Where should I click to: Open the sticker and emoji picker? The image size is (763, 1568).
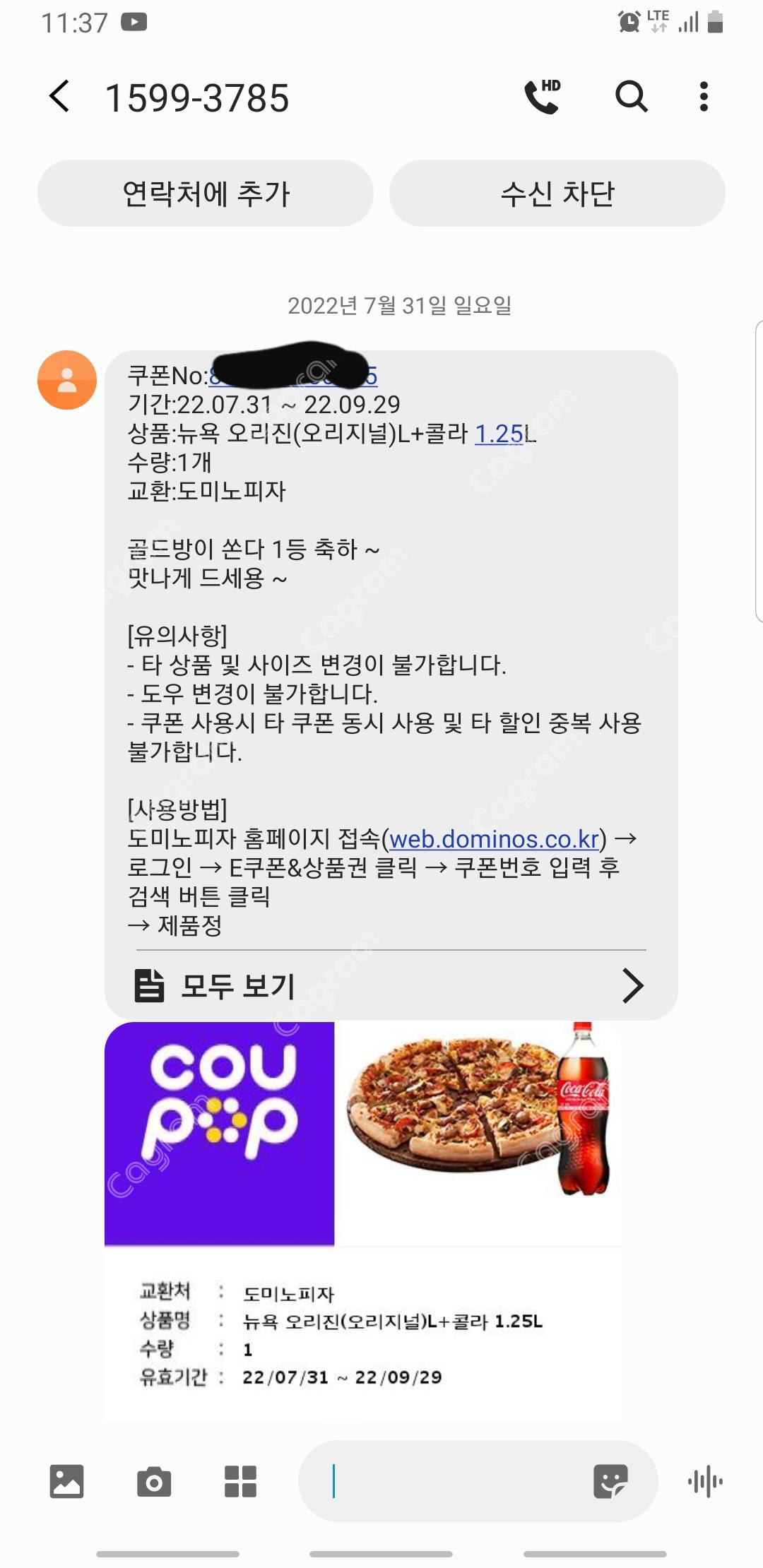point(610,1481)
